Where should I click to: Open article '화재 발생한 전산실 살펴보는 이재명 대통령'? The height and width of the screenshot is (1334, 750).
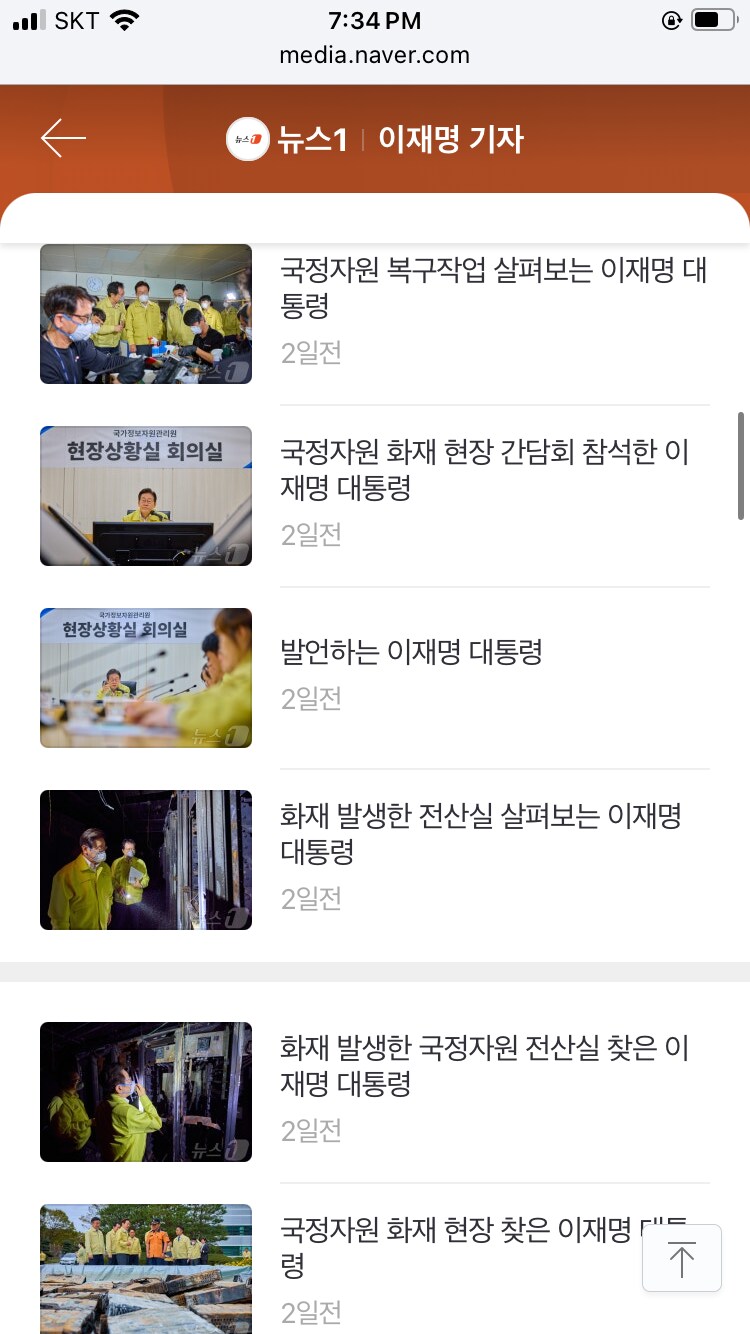(x=480, y=834)
